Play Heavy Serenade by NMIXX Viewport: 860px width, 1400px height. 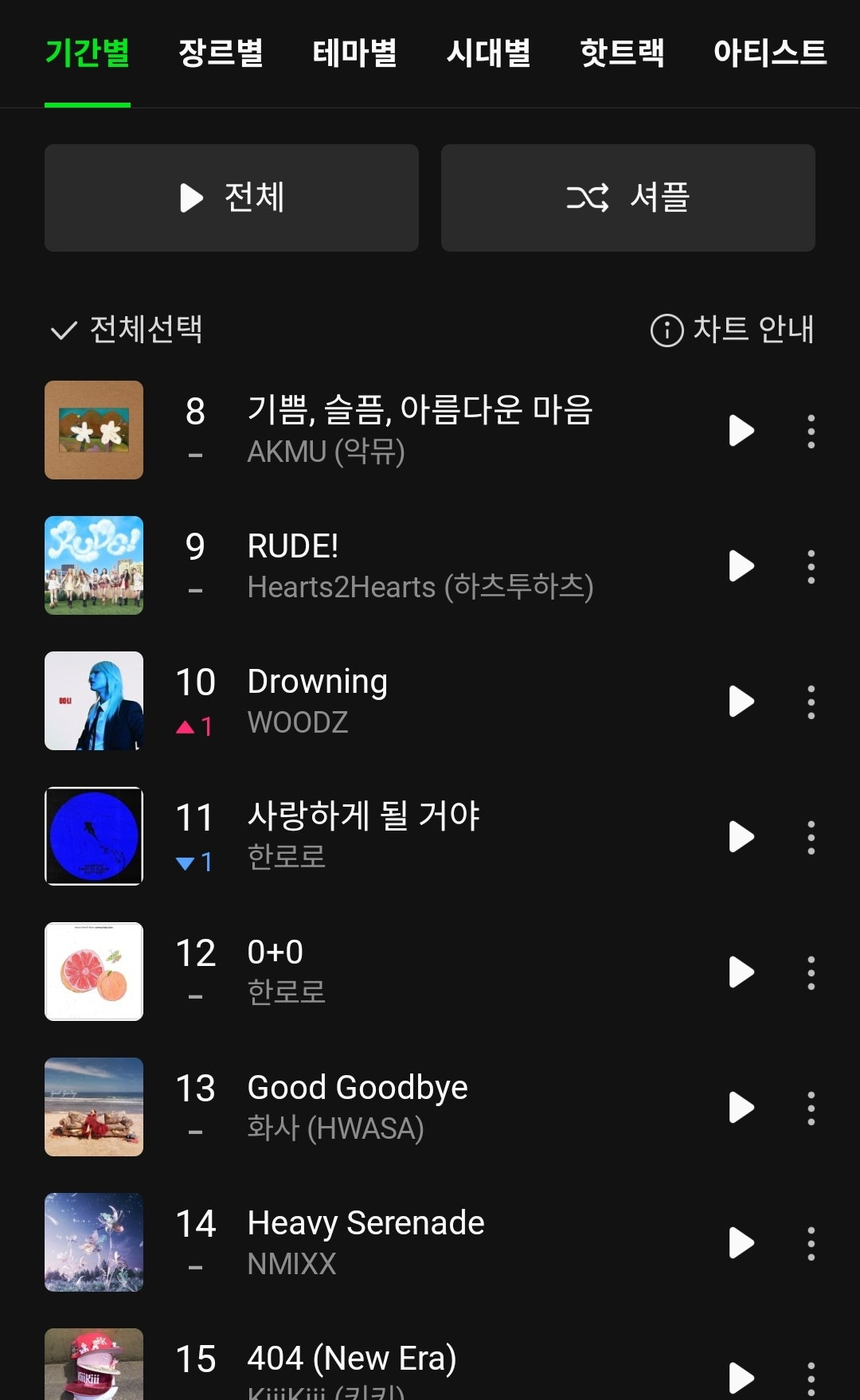click(x=741, y=1242)
